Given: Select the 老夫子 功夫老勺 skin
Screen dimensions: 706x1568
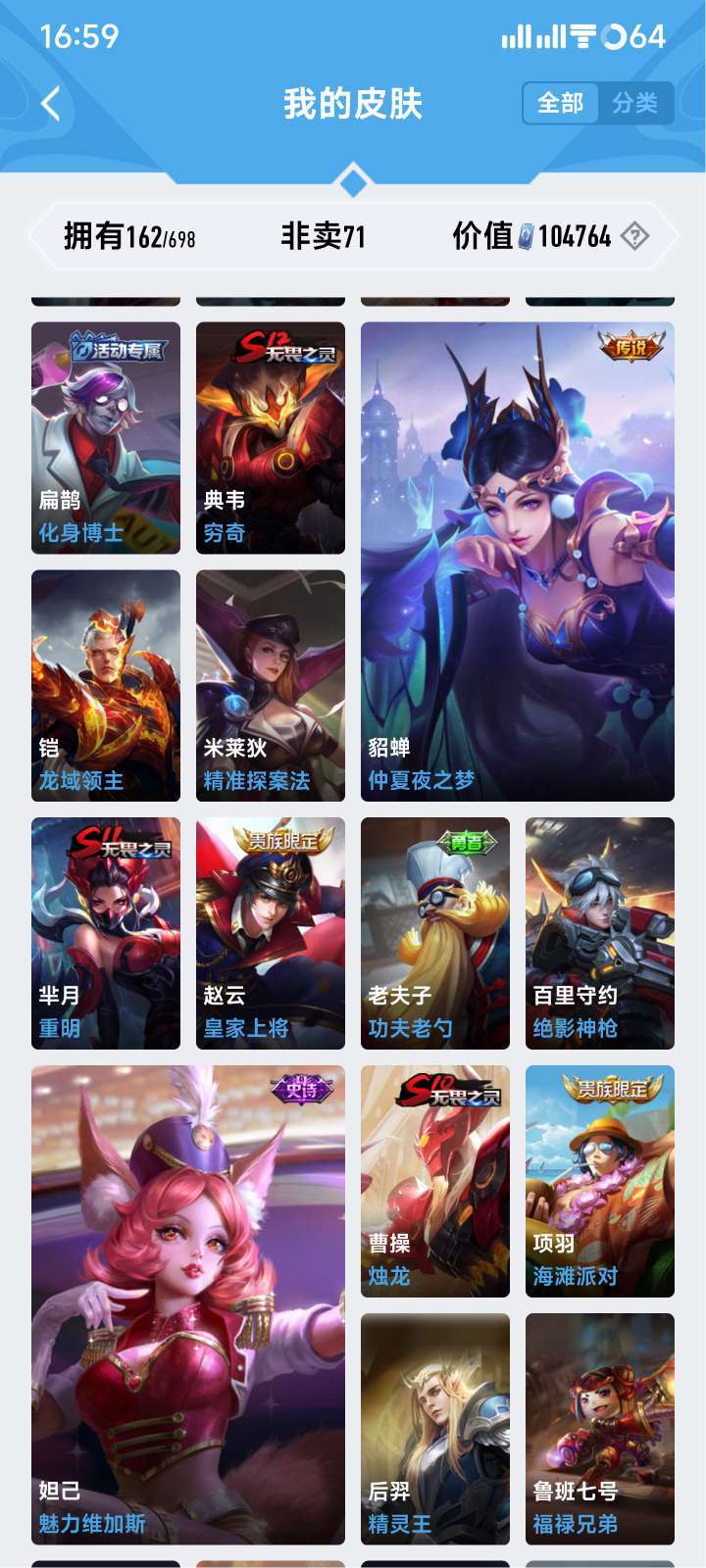Looking at the screenshot, I should click(x=435, y=934).
